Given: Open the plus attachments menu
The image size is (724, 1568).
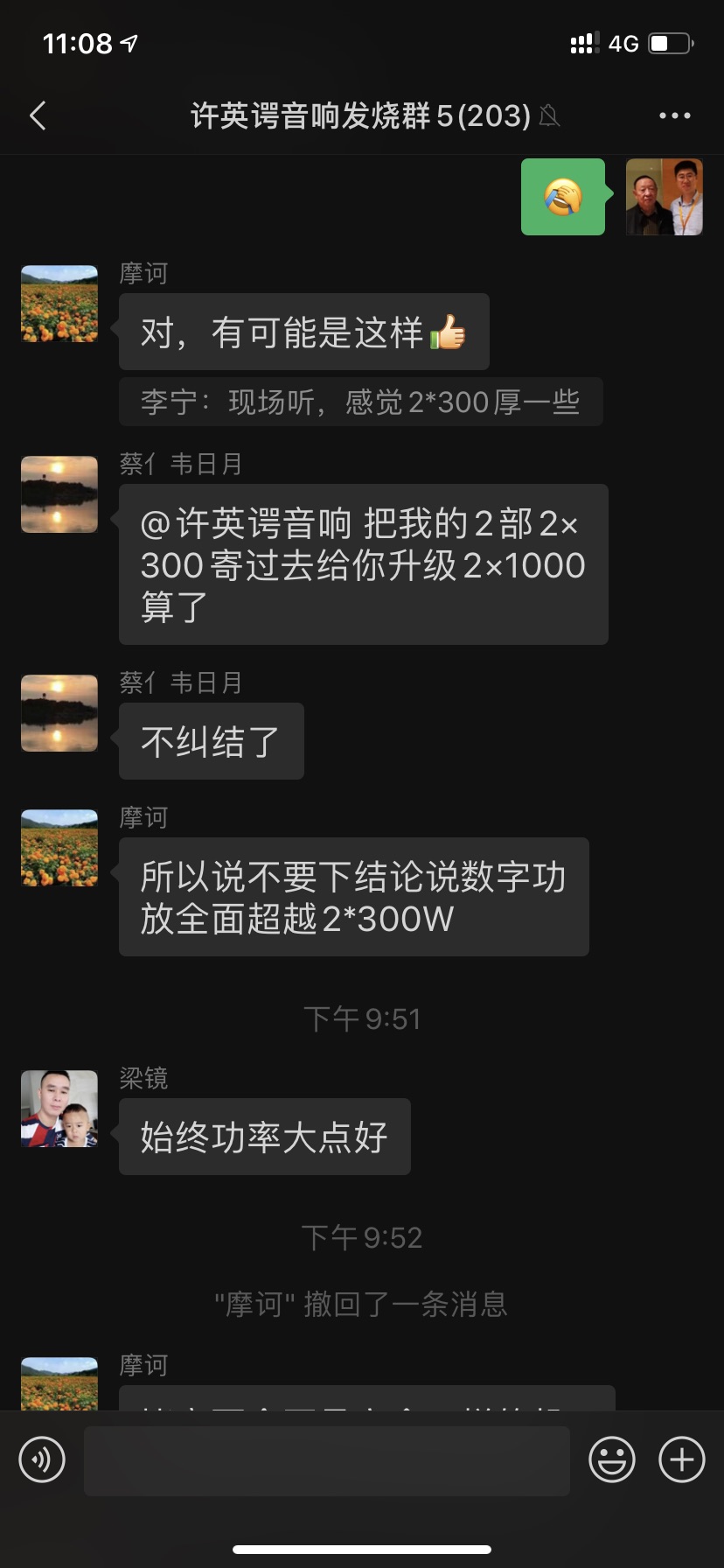Looking at the screenshot, I should (x=681, y=1459).
